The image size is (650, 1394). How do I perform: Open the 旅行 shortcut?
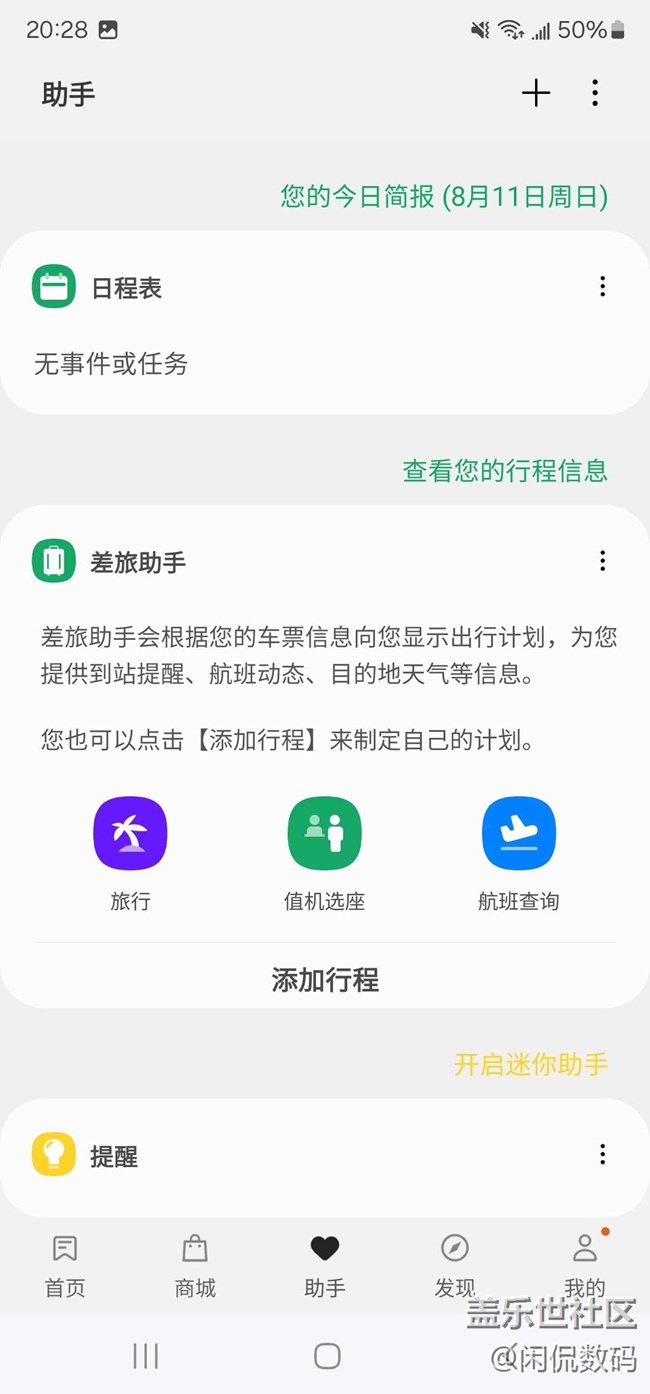click(130, 853)
